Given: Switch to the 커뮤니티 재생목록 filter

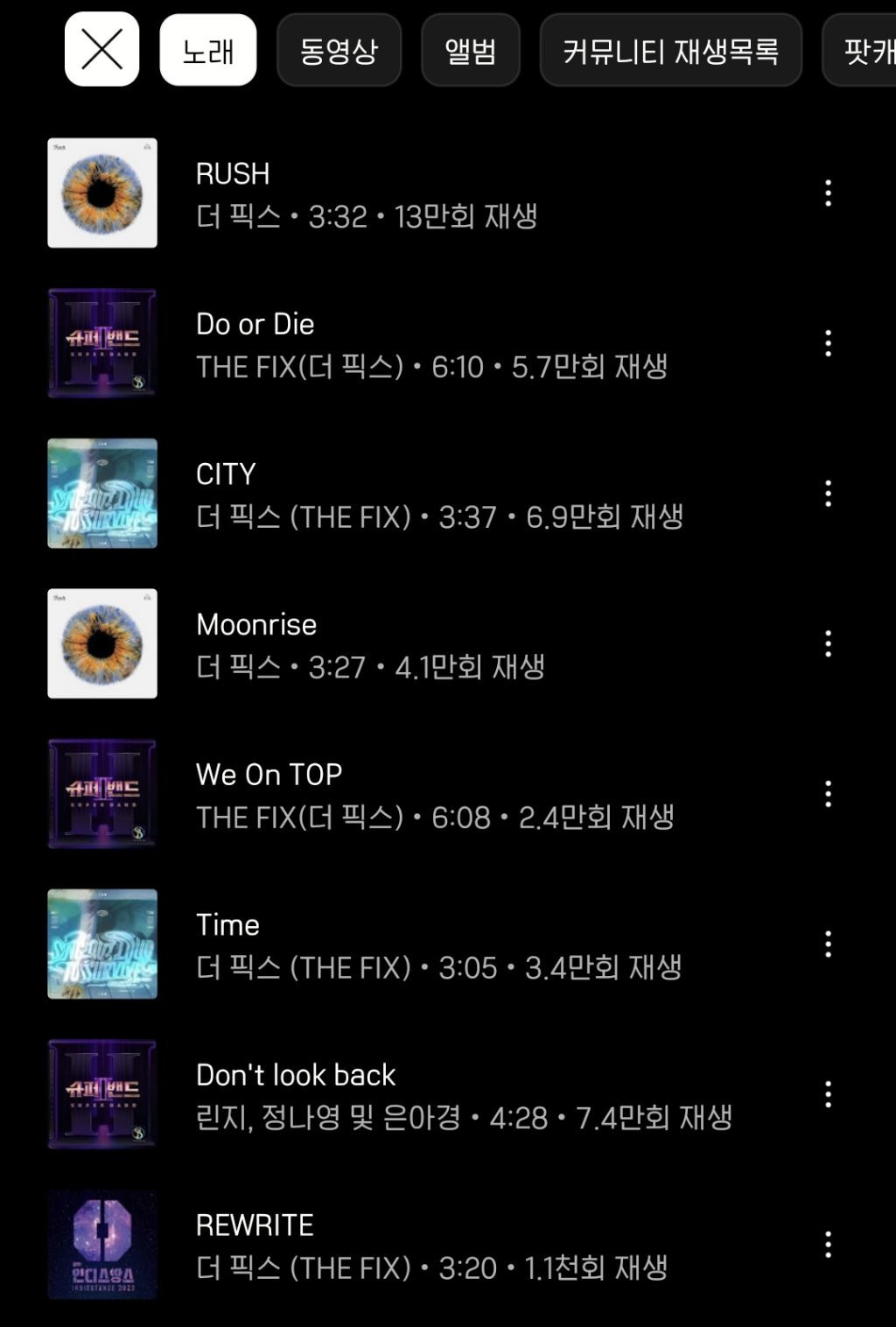Looking at the screenshot, I should click(670, 50).
